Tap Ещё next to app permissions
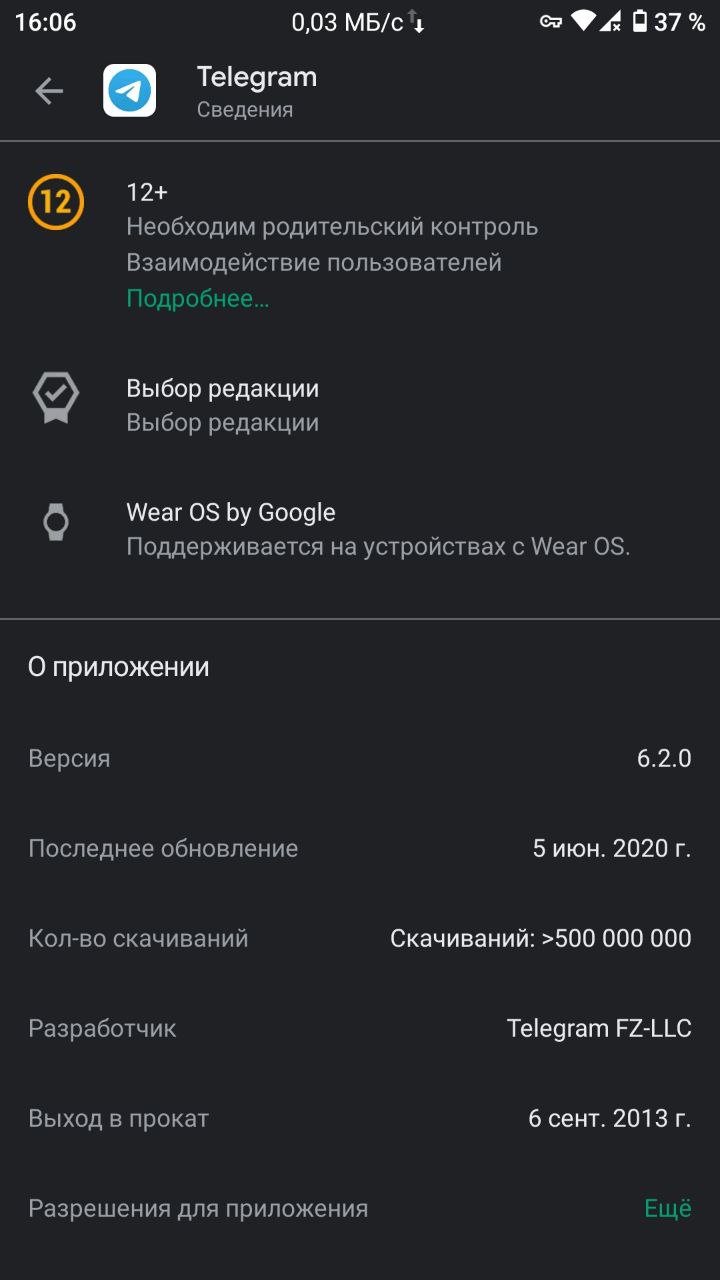720x1280 pixels. pos(667,1208)
